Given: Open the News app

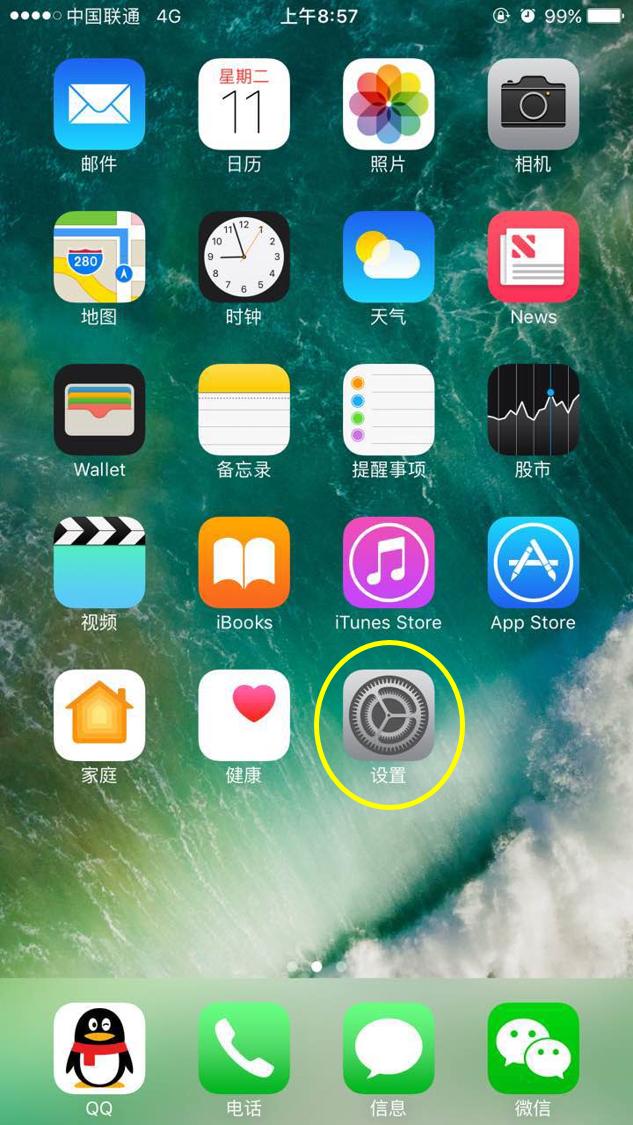Looking at the screenshot, I should [x=533, y=257].
